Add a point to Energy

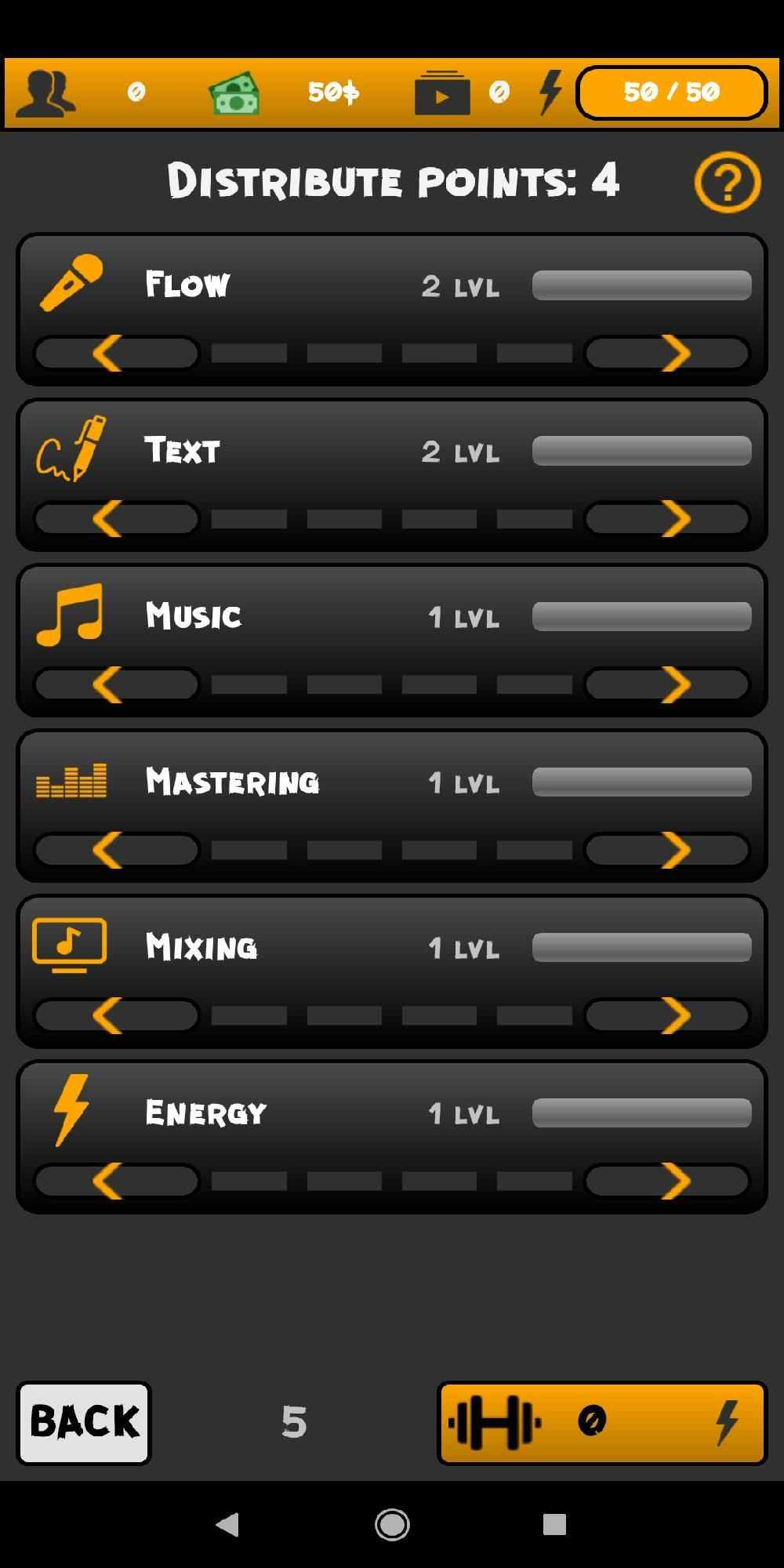(x=668, y=1181)
